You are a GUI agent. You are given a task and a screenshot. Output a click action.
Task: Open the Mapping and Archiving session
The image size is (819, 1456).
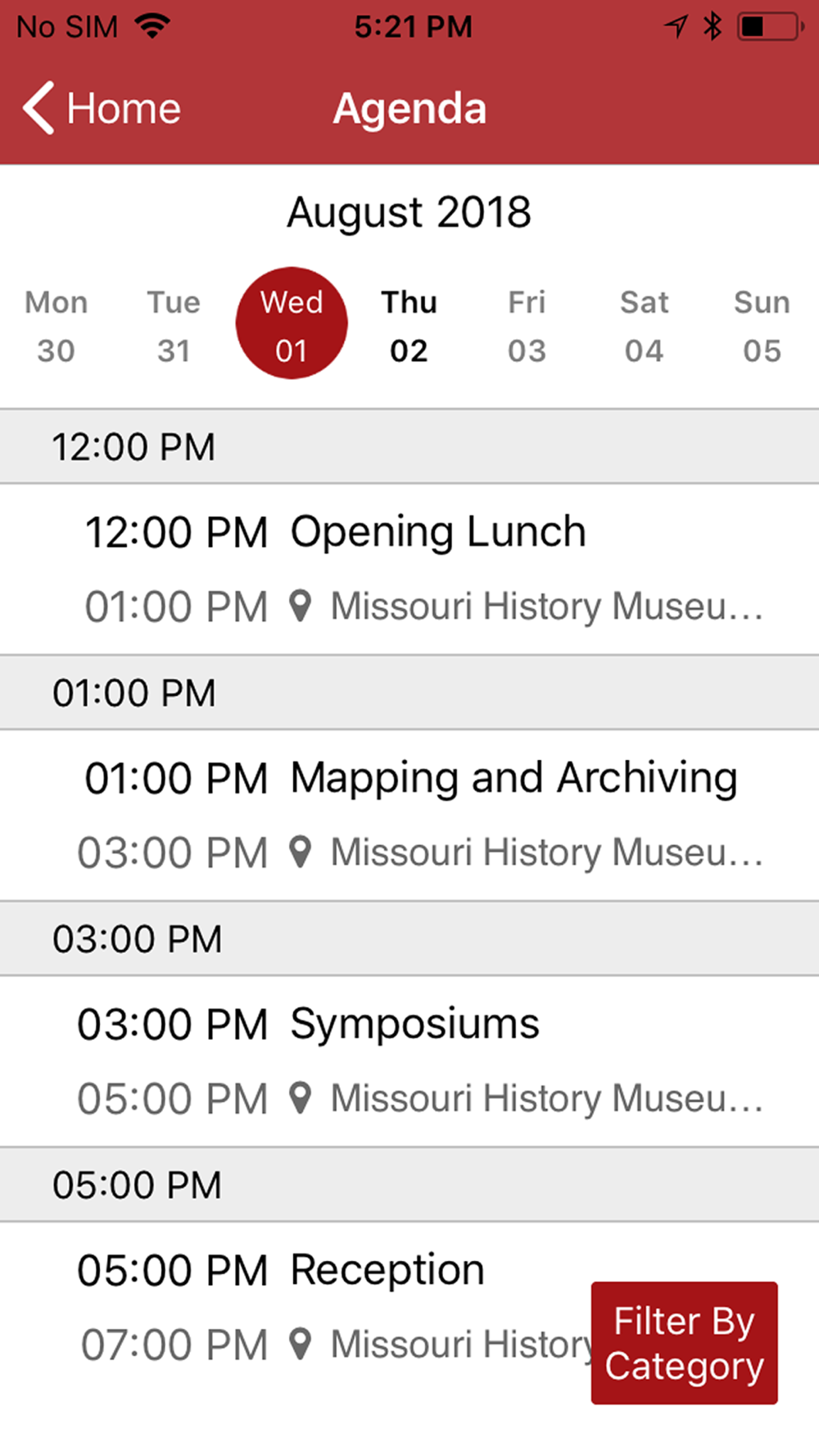(409, 815)
